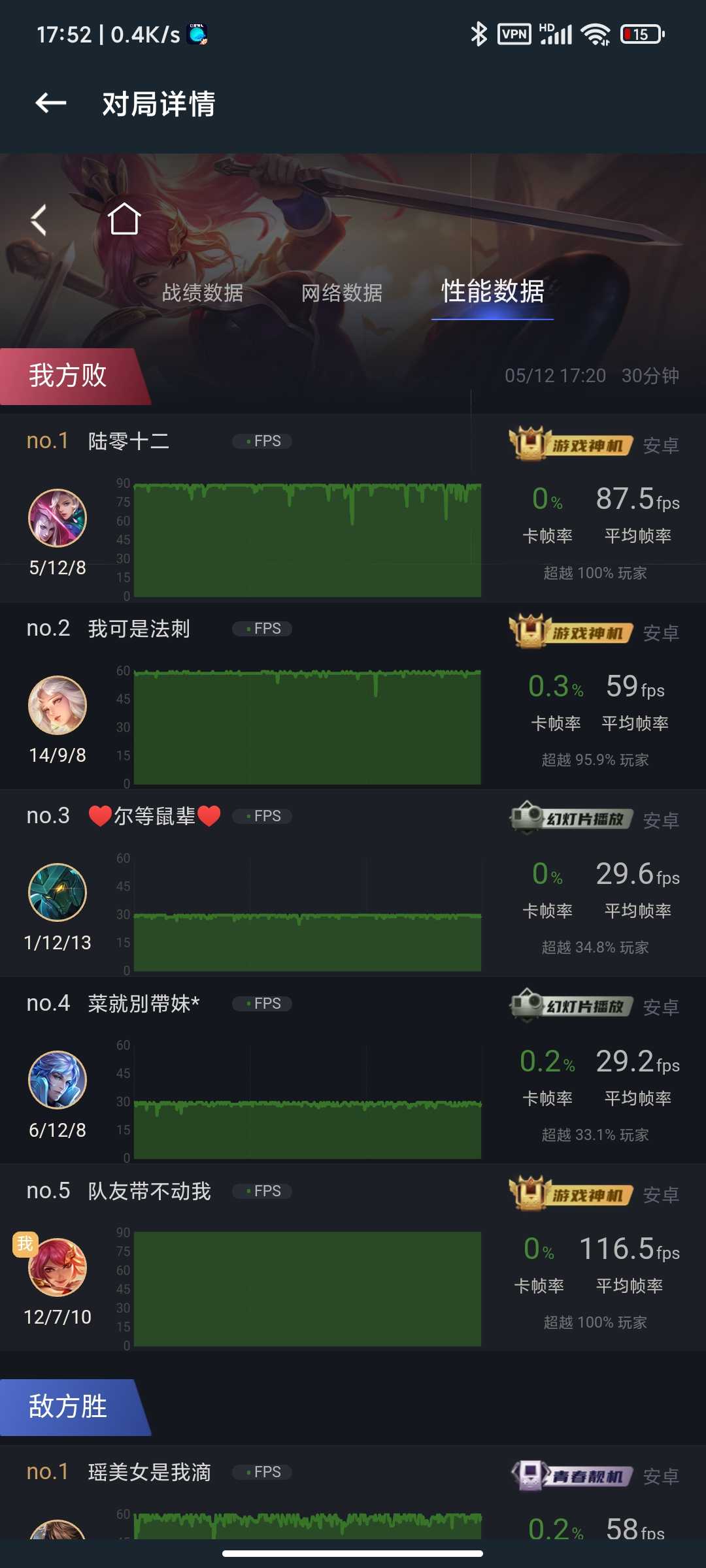
Task: Tap the FPS chip beside 我可是法刺
Action: [262, 629]
